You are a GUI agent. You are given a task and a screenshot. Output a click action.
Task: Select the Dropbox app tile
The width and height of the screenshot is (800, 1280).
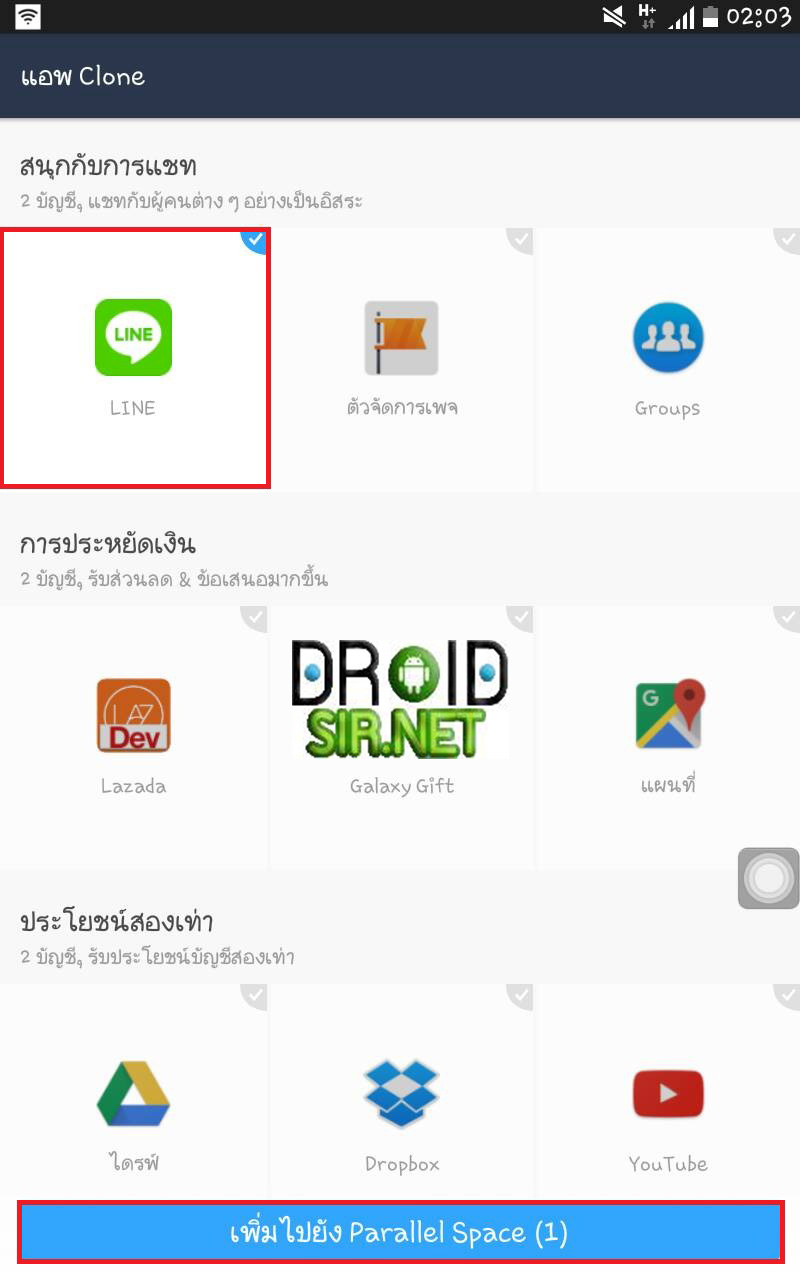pos(401,1110)
